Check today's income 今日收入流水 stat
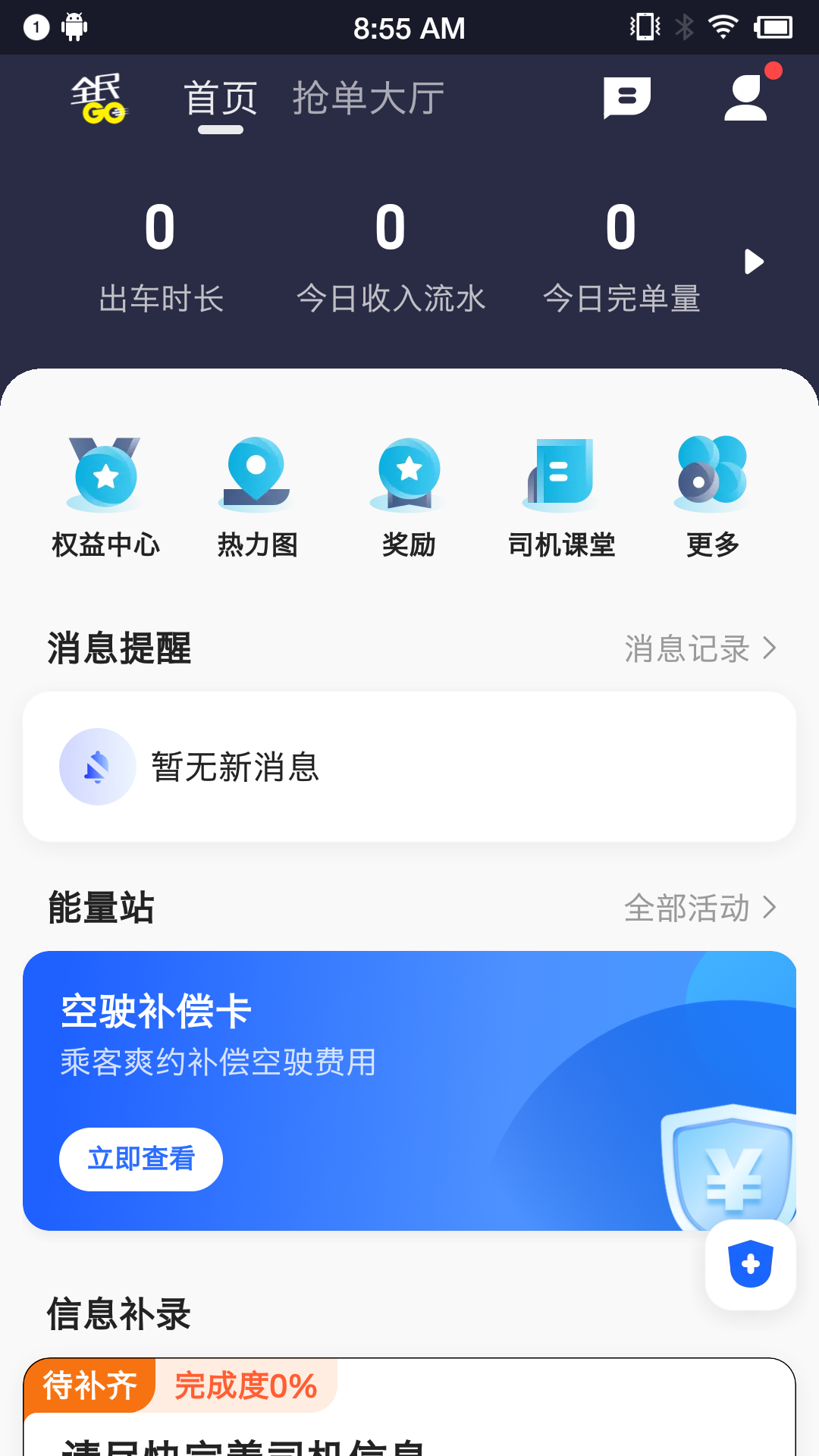This screenshot has height=1456, width=819. click(x=391, y=258)
